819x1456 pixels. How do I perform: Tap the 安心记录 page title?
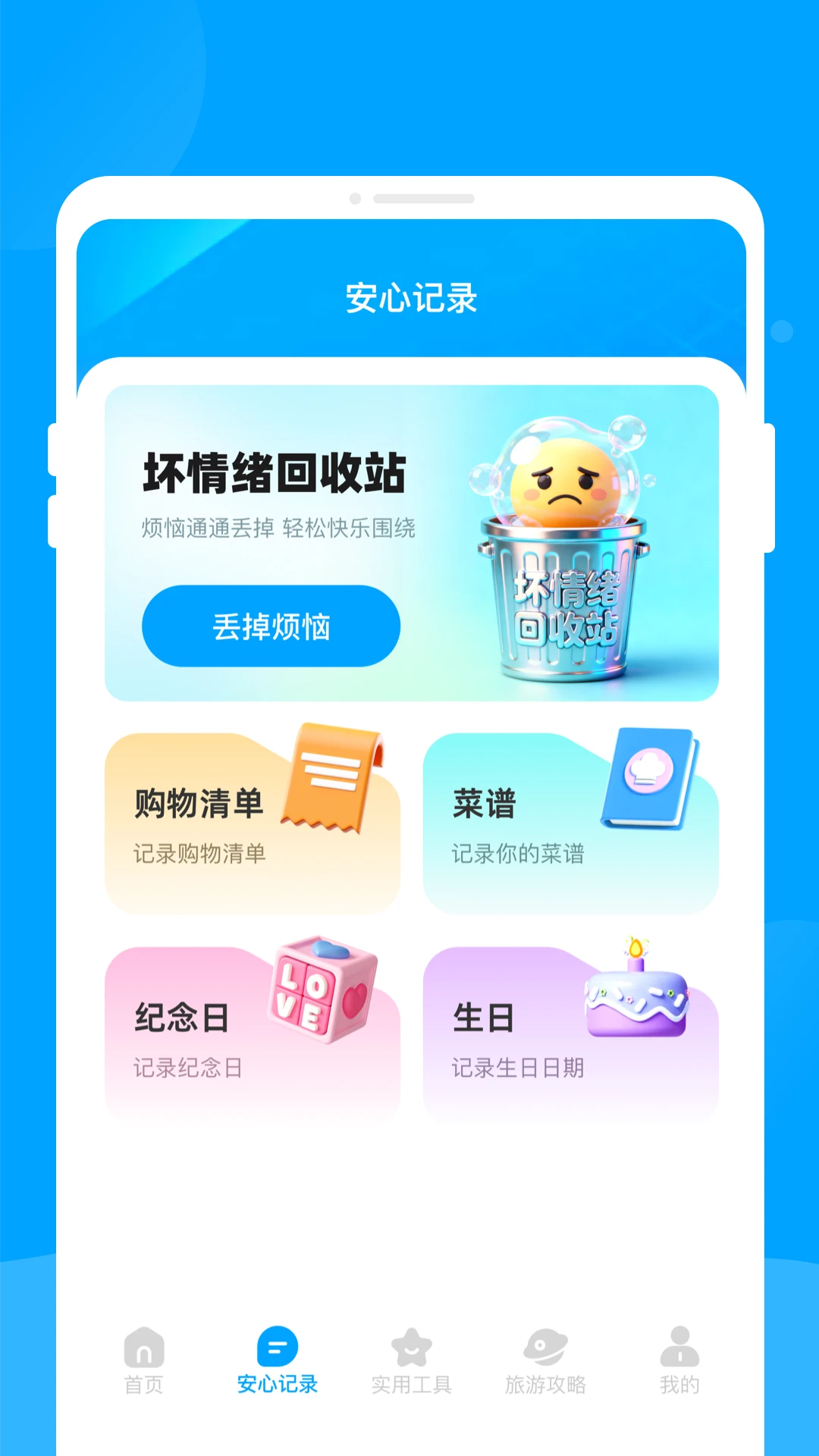point(409,297)
